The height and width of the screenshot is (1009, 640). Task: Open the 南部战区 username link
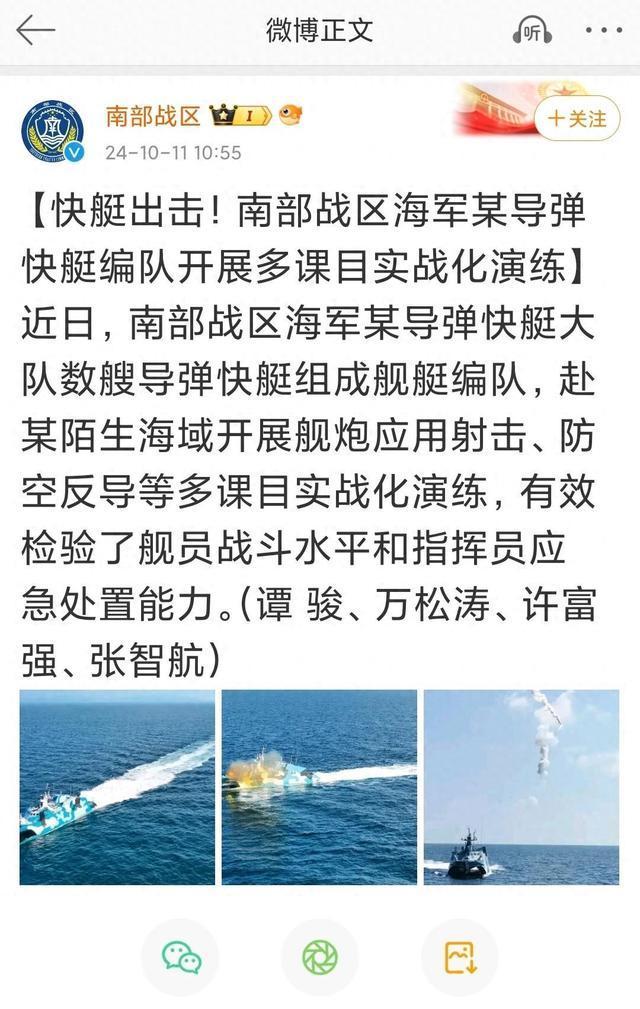tap(153, 116)
